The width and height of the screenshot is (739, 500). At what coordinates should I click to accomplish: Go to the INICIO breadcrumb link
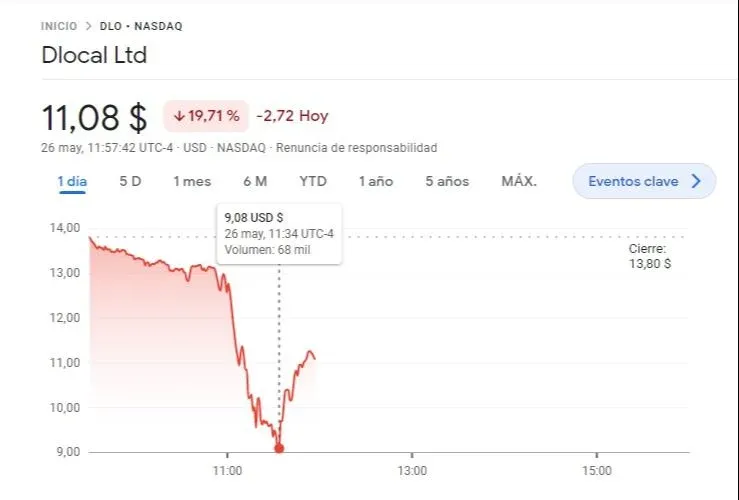tap(59, 25)
